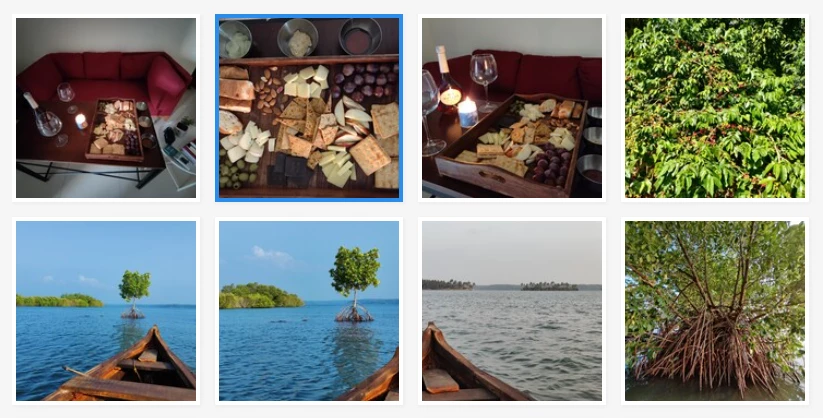Open the cheese tray photo with wine glasses

coord(511,107)
